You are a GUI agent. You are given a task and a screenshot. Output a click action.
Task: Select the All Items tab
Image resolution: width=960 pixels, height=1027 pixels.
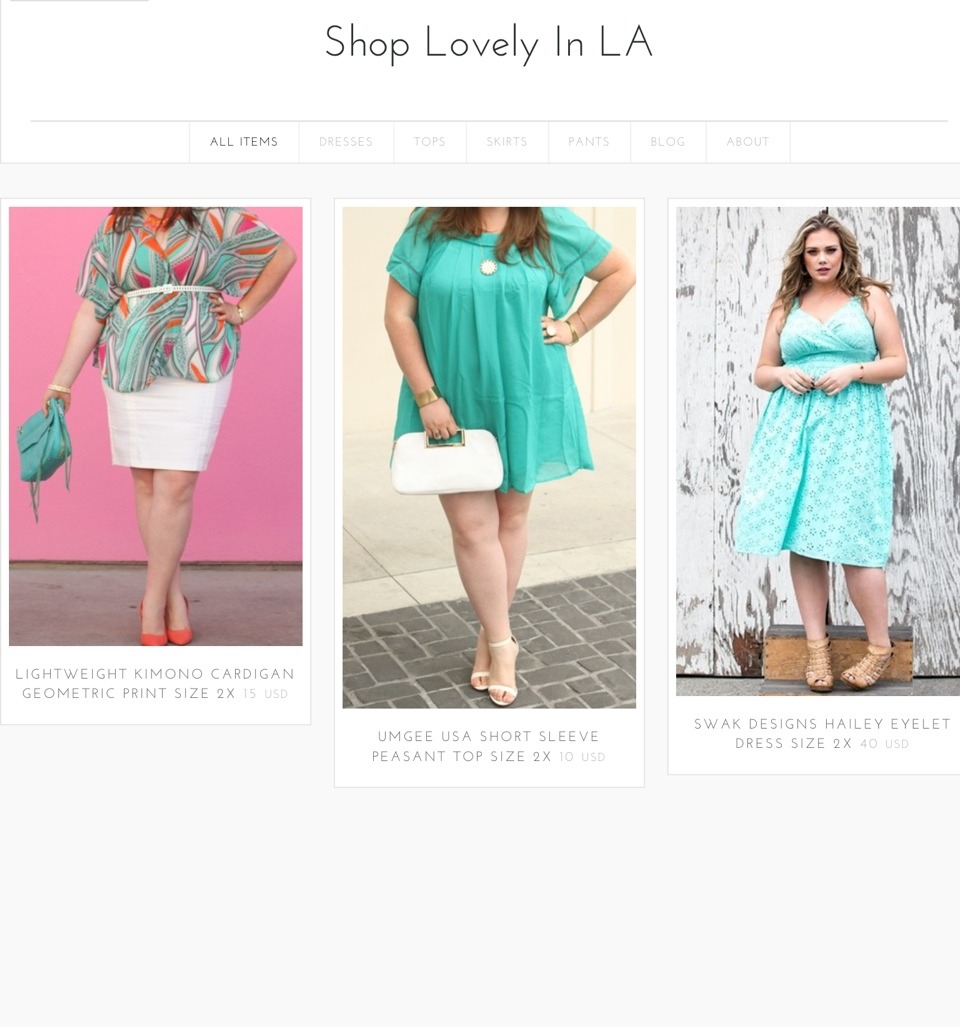[244, 142]
